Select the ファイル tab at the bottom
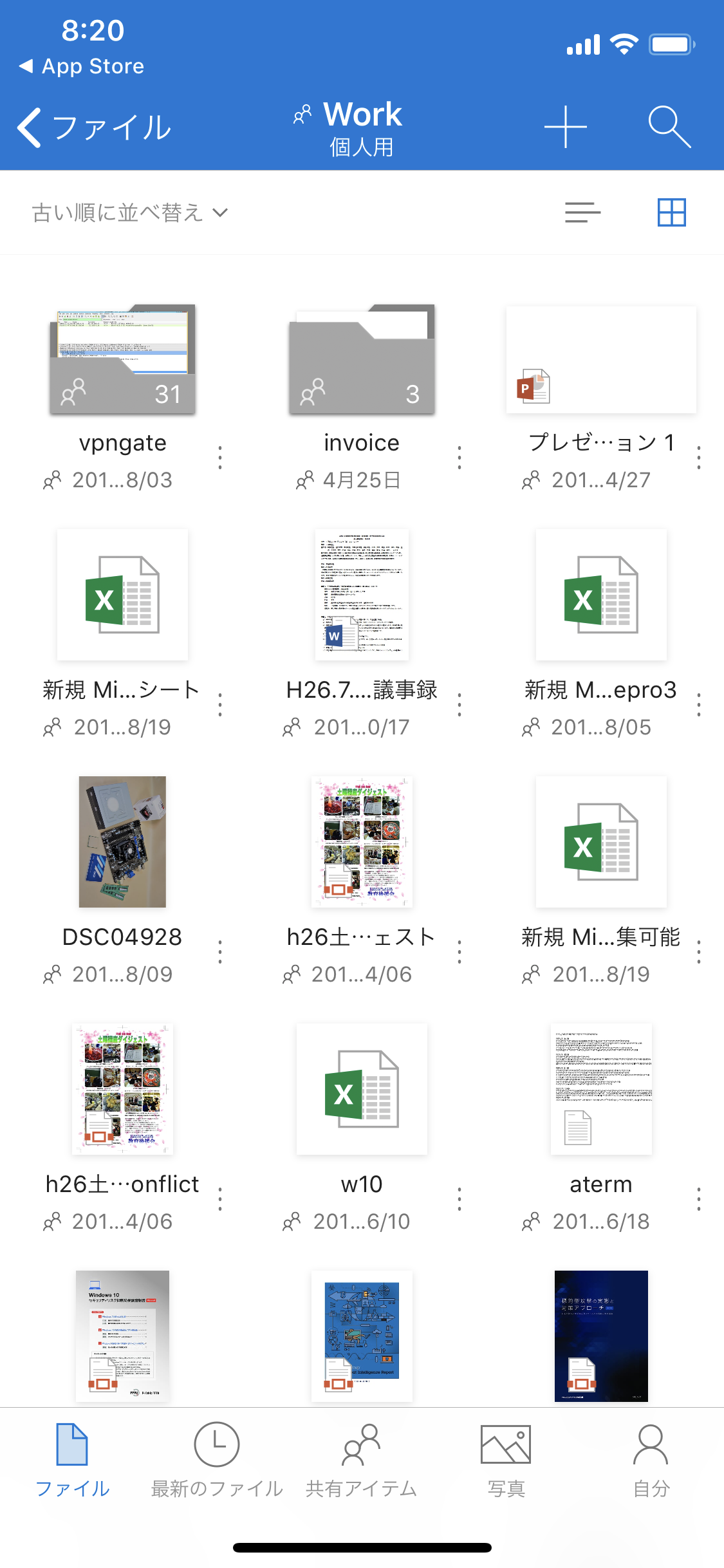 pos(73,1460)
